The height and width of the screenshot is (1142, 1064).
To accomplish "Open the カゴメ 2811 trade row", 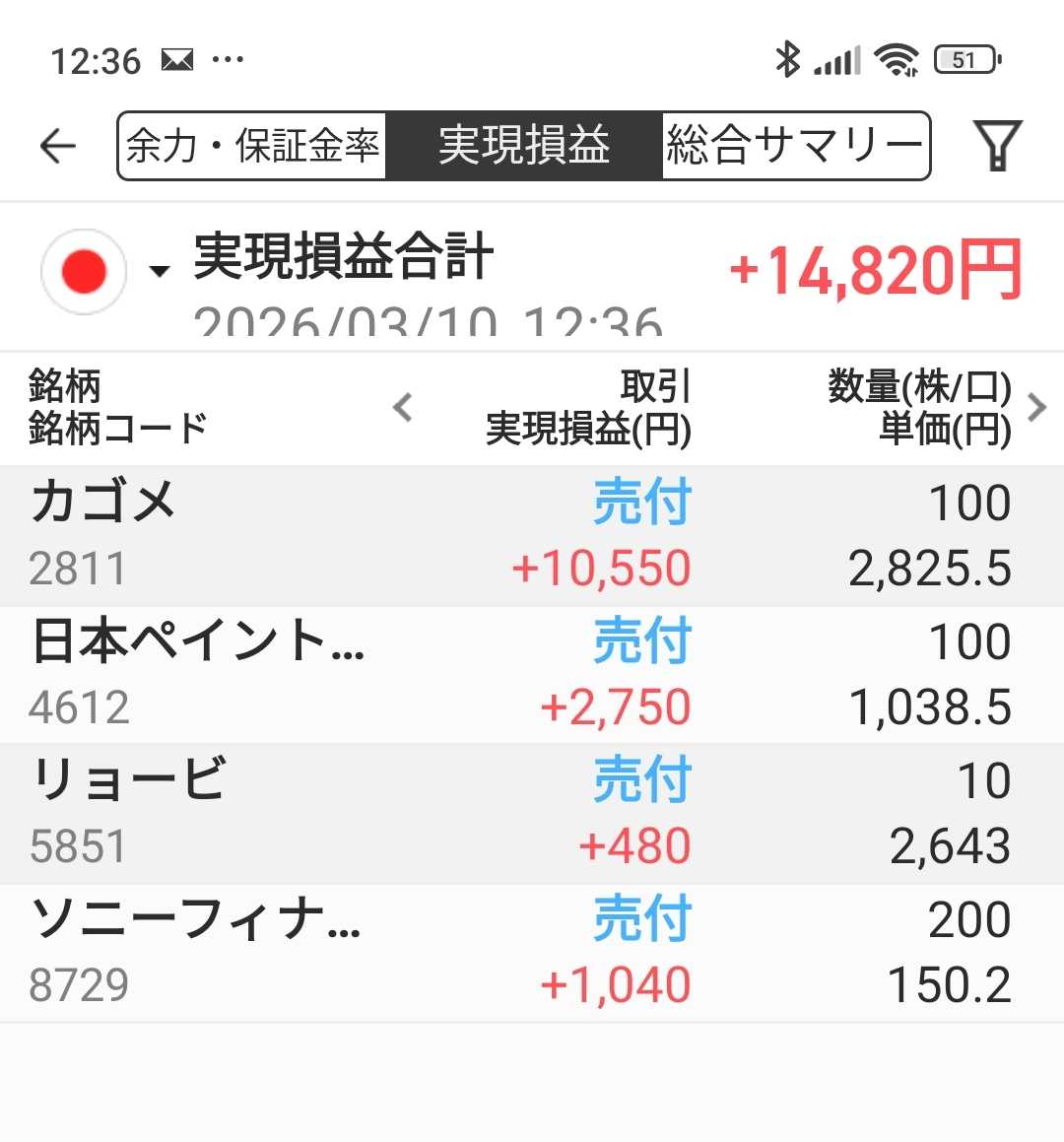I will (x=532, y=536).
